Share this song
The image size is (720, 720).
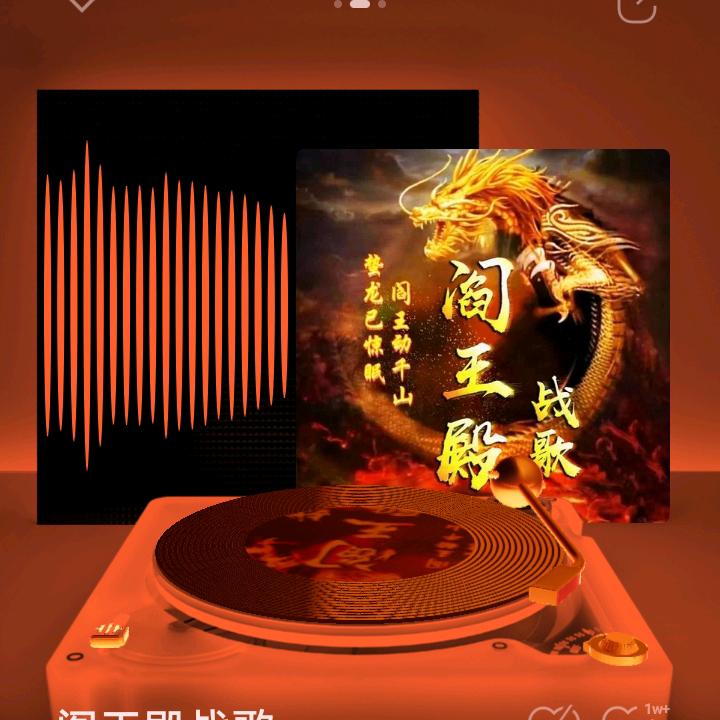(x=637, y=9)
